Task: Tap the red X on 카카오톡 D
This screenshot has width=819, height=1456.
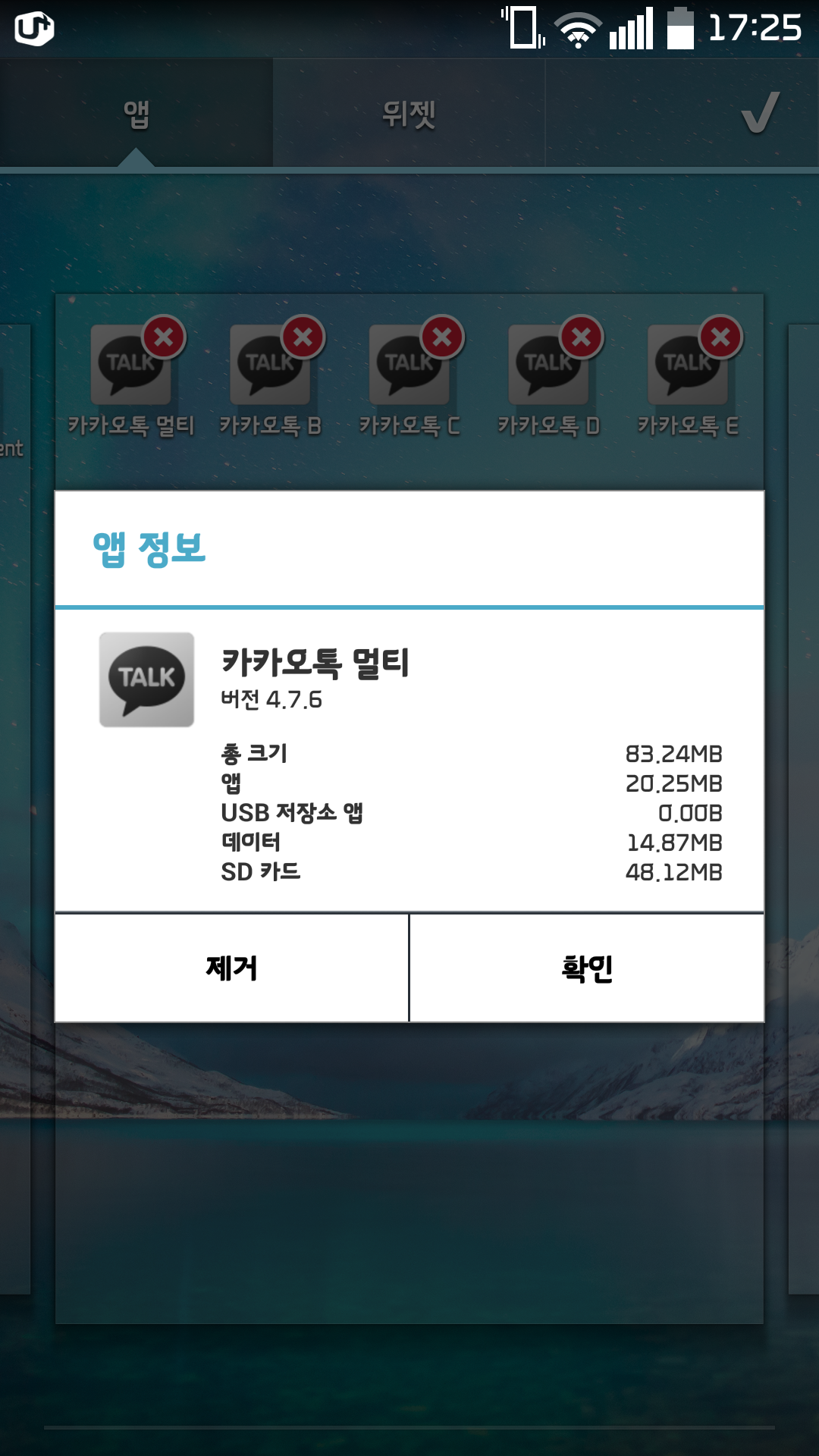Action: pos(582,337)
